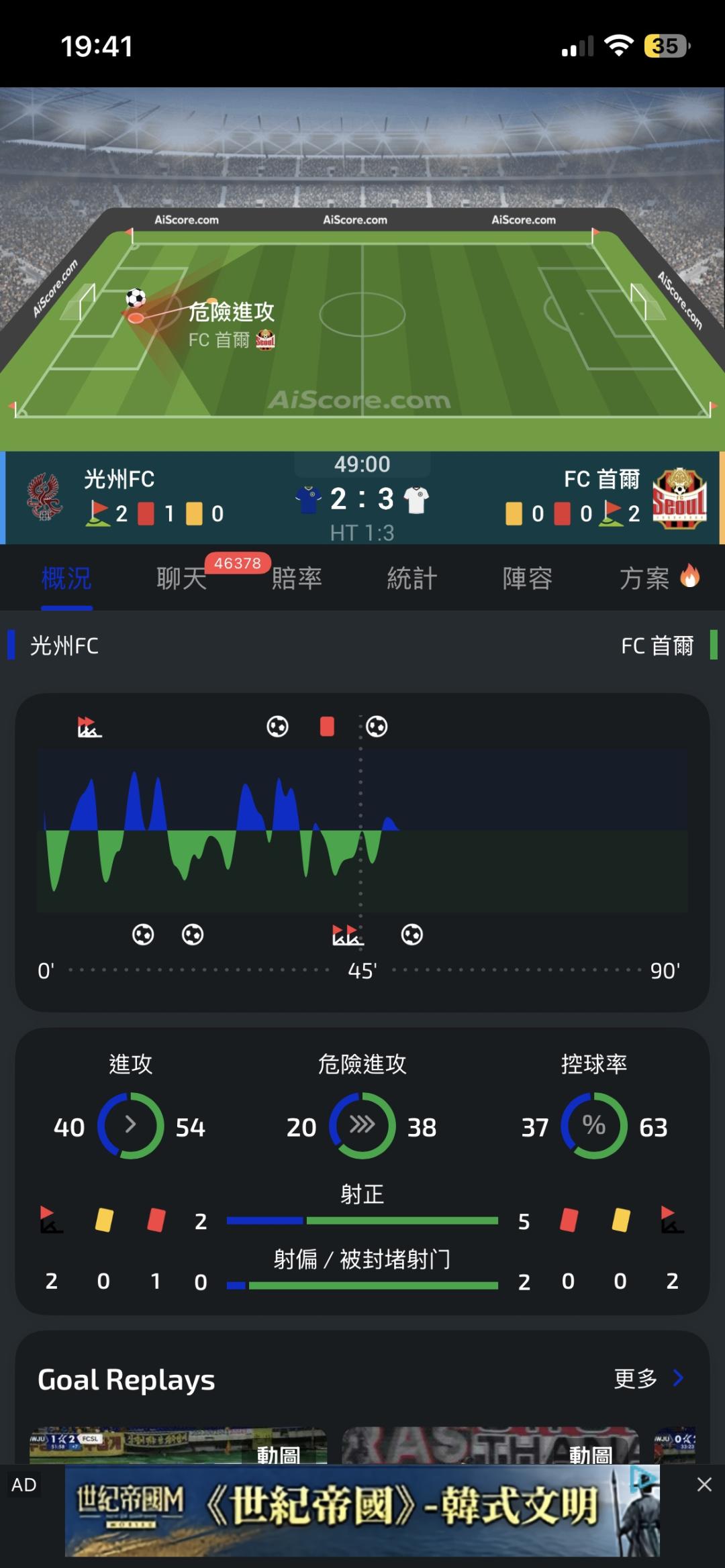Select the 方案 tab with flame icon

[659, 578]
